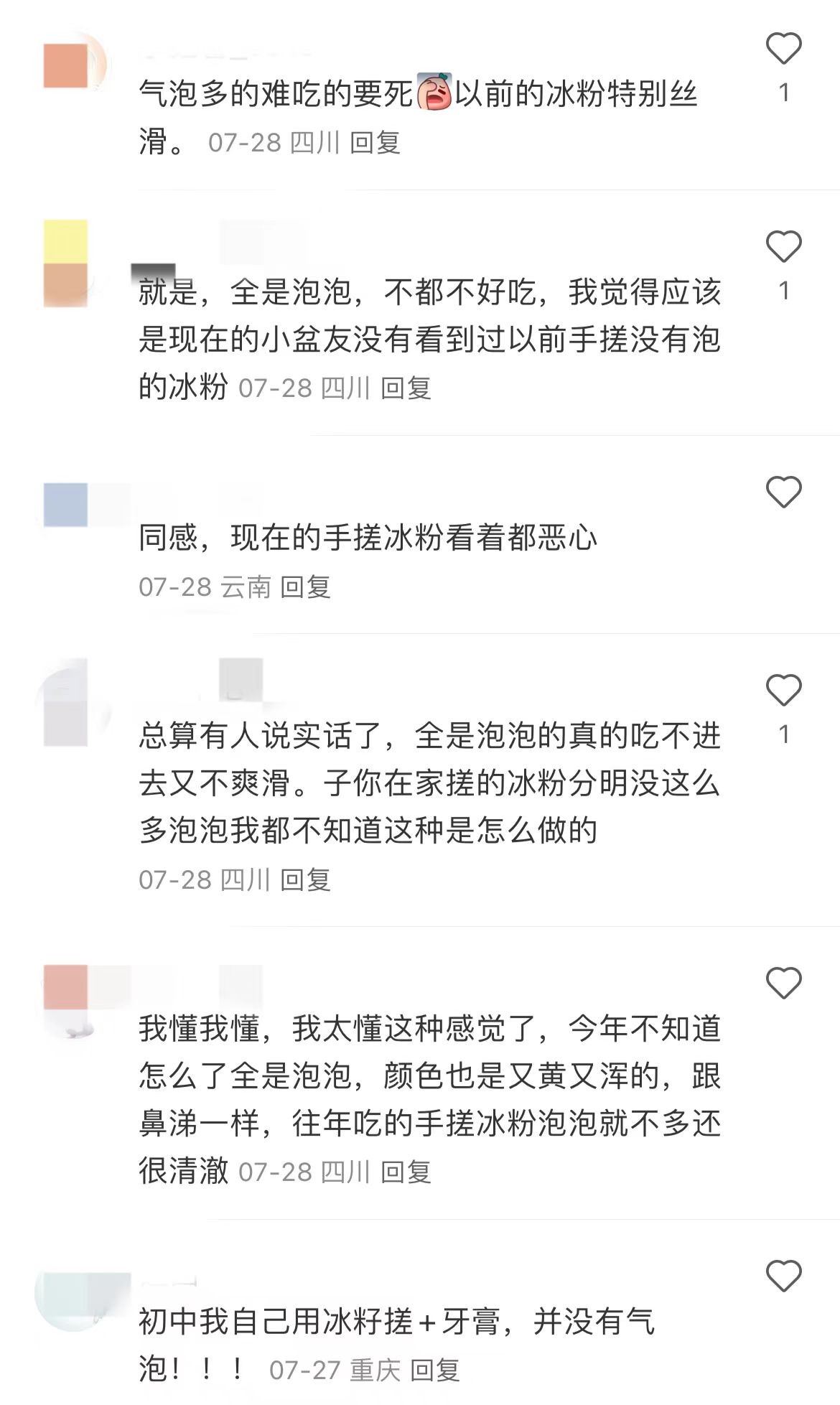
Task: Reply to the 云南 comment 同感
Action: [x=305, y=587]
